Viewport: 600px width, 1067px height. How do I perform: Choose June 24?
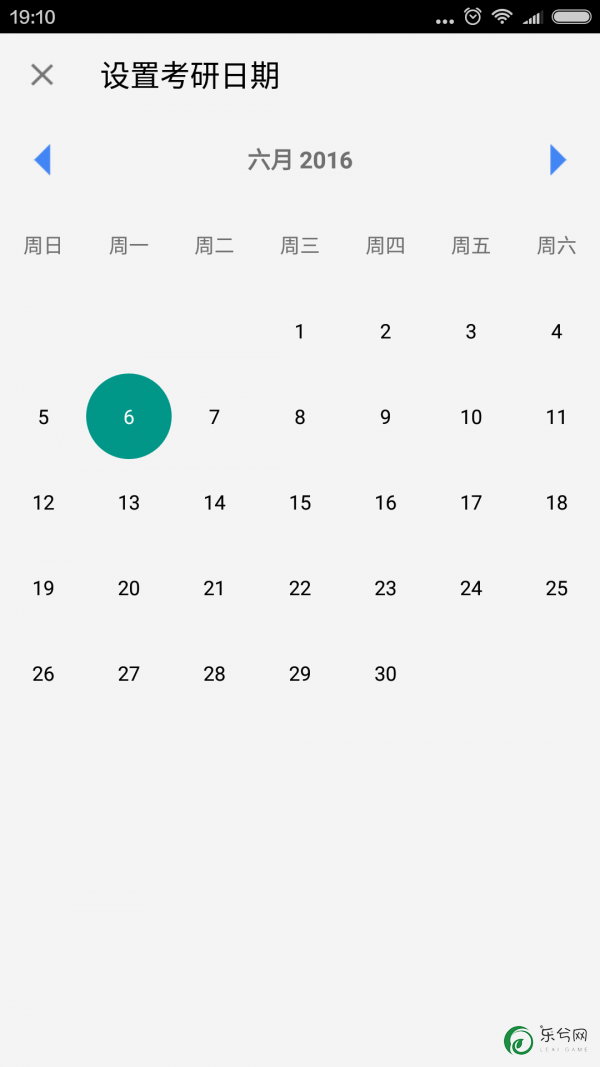[471, 588]
